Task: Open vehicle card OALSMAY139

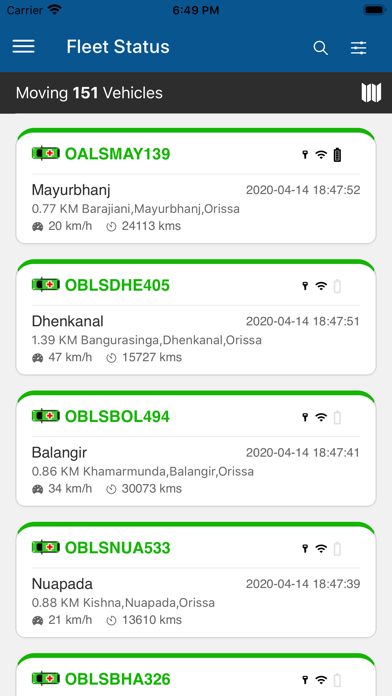Action: tap(196, 186)
